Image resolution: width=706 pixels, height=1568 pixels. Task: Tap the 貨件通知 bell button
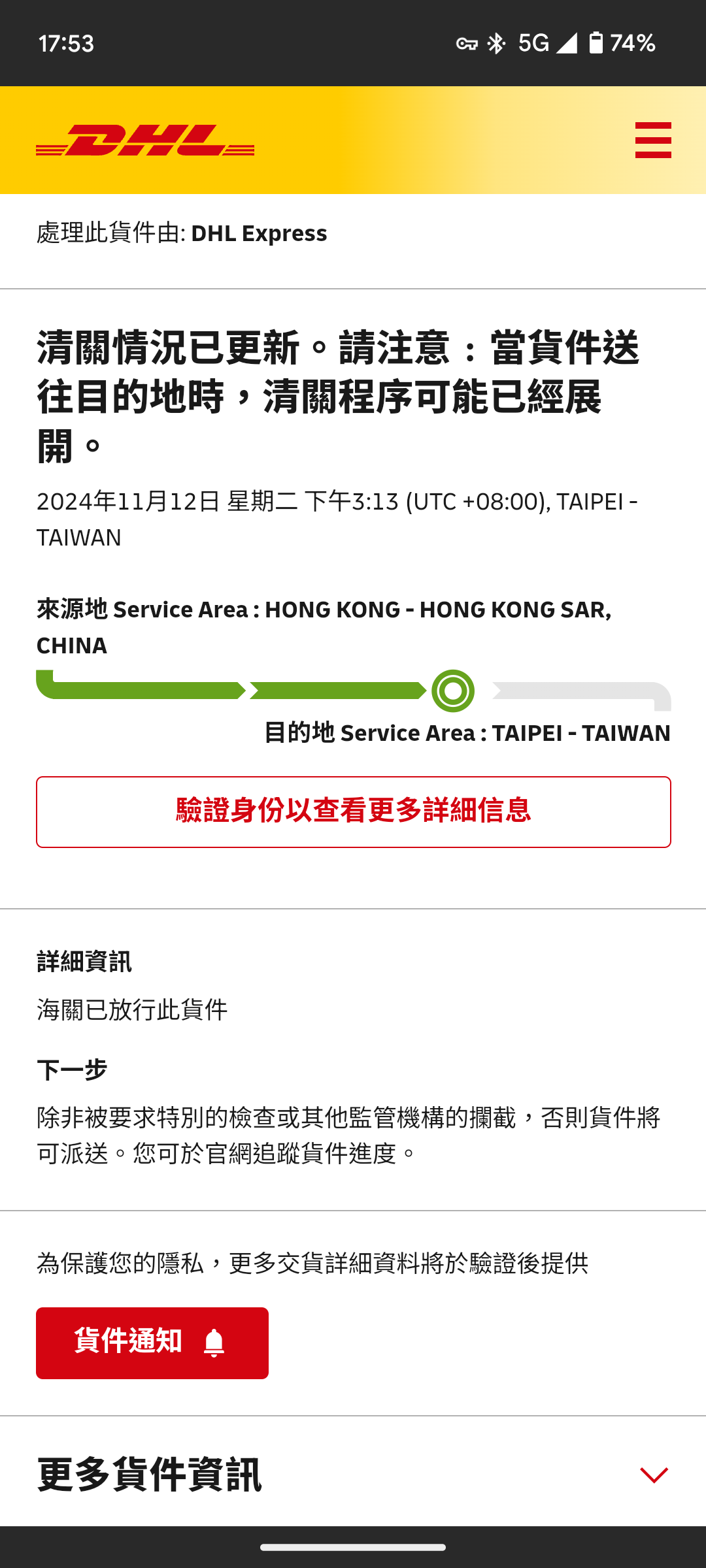pos(152,1343)
